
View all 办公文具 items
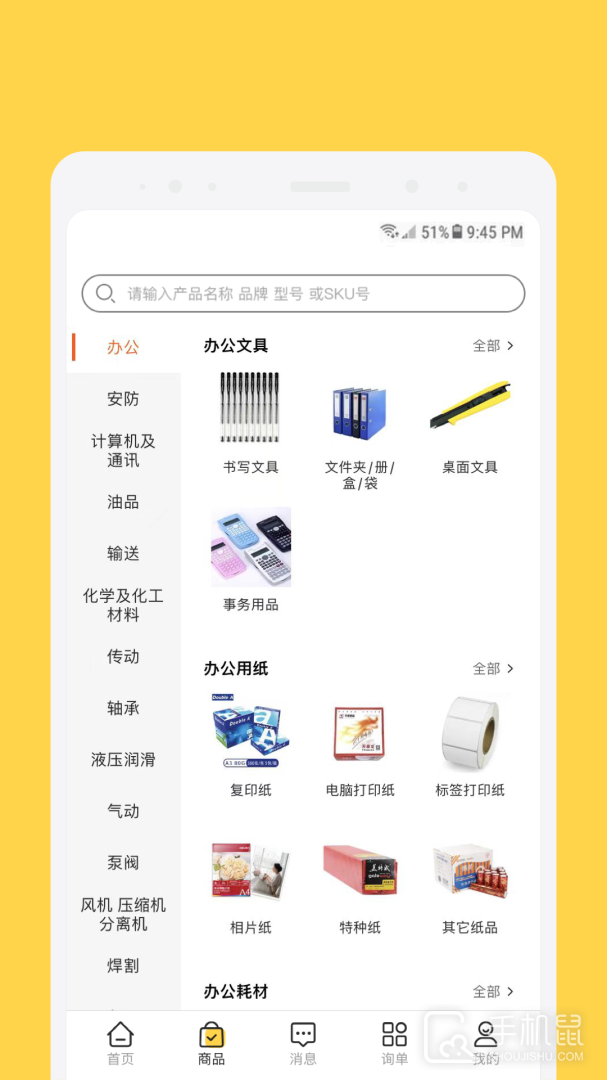pyautogui.click(x=493, y=346)
